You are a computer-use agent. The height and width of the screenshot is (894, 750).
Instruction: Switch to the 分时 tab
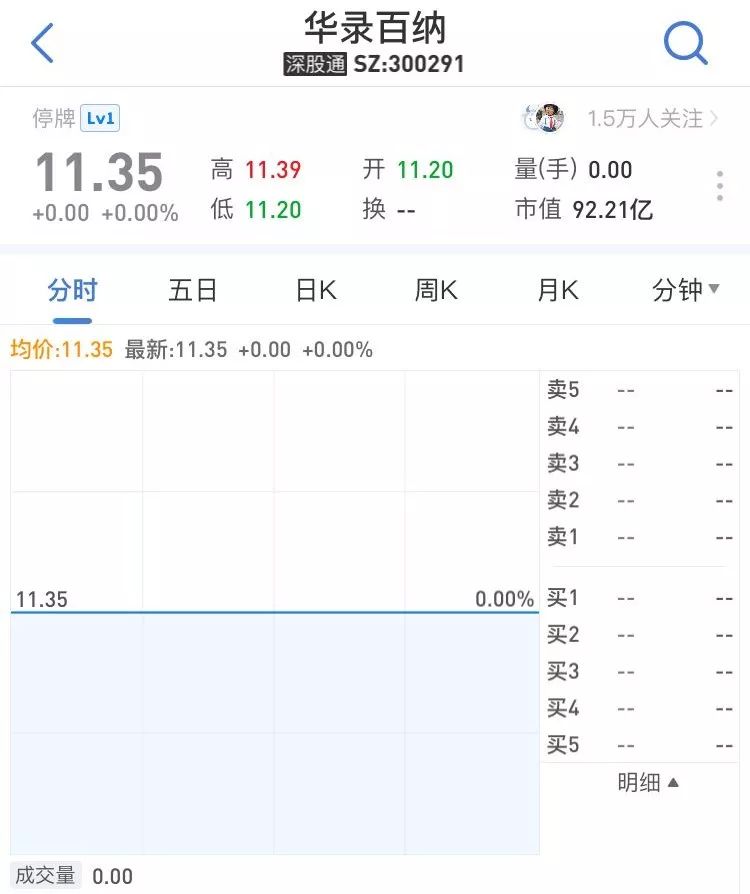[72, 291]
